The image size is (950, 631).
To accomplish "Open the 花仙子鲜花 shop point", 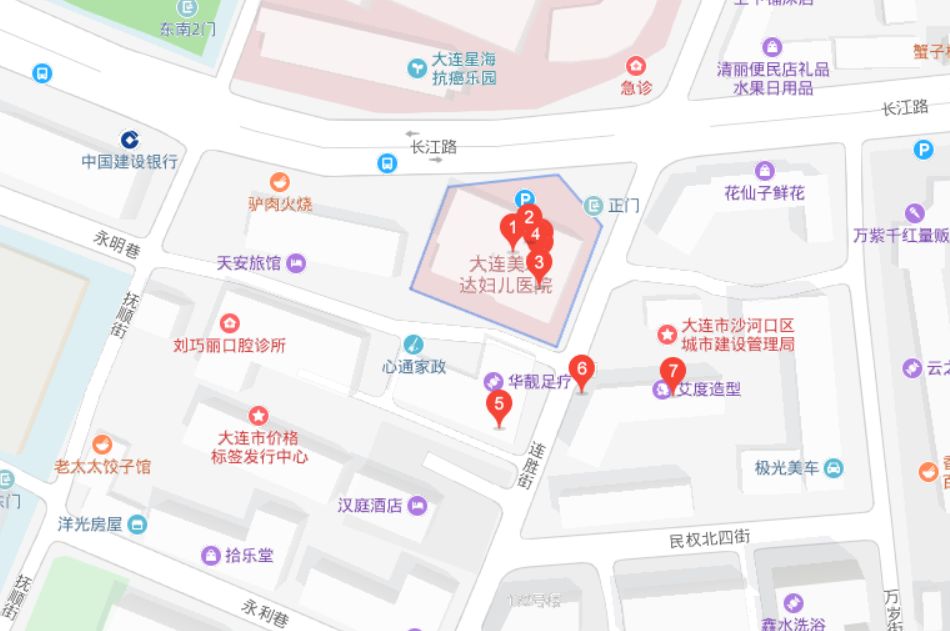I will pos(765,171).
